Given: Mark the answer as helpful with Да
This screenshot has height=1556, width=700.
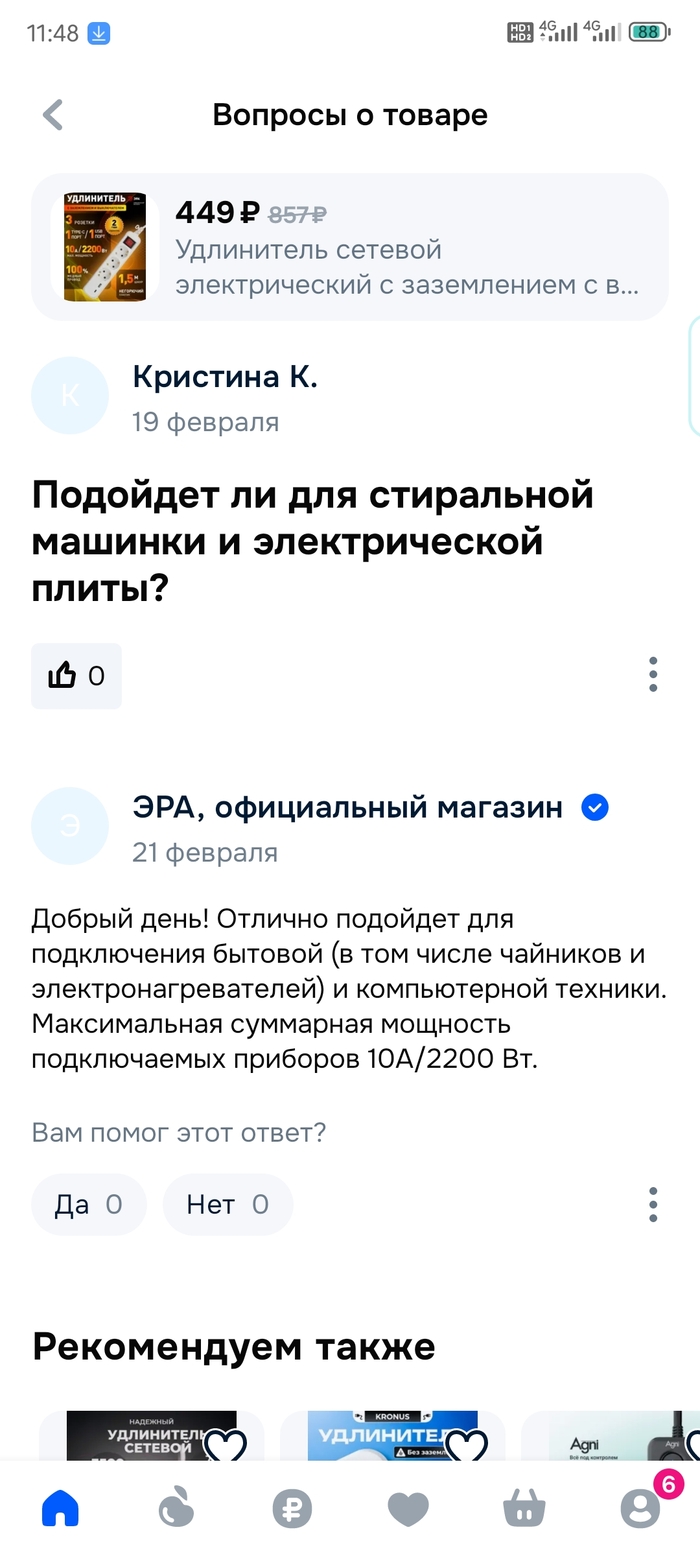Looking at the screenshot, I should [x=89, y=1205].
